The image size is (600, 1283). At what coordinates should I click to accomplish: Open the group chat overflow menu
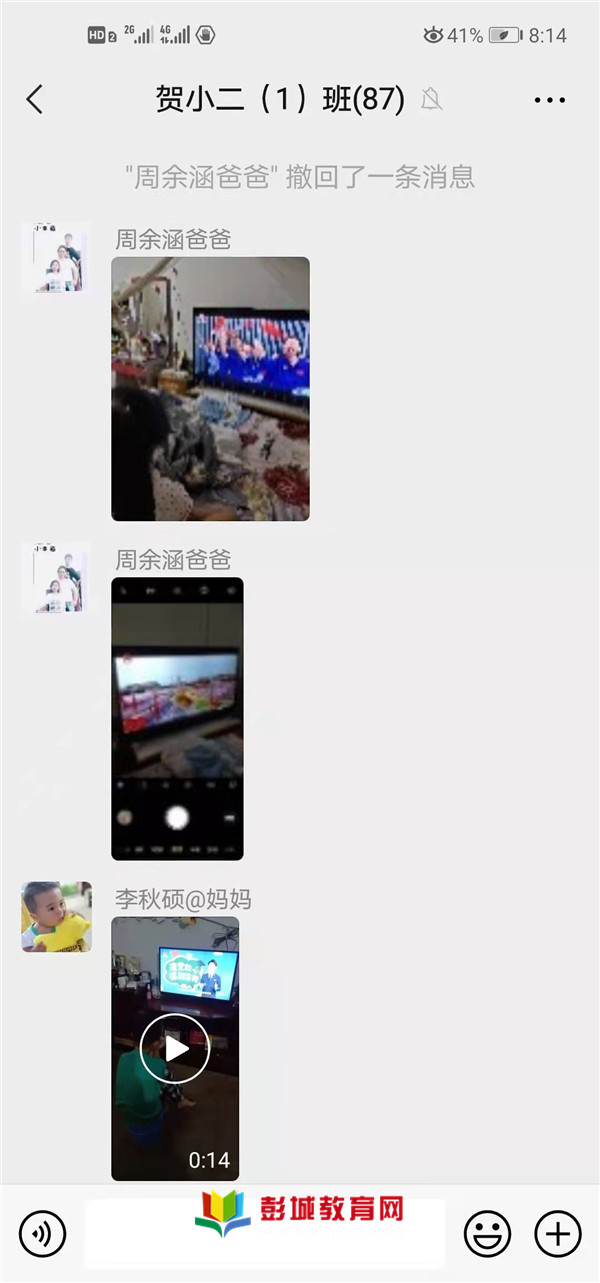tap(549, 100)
